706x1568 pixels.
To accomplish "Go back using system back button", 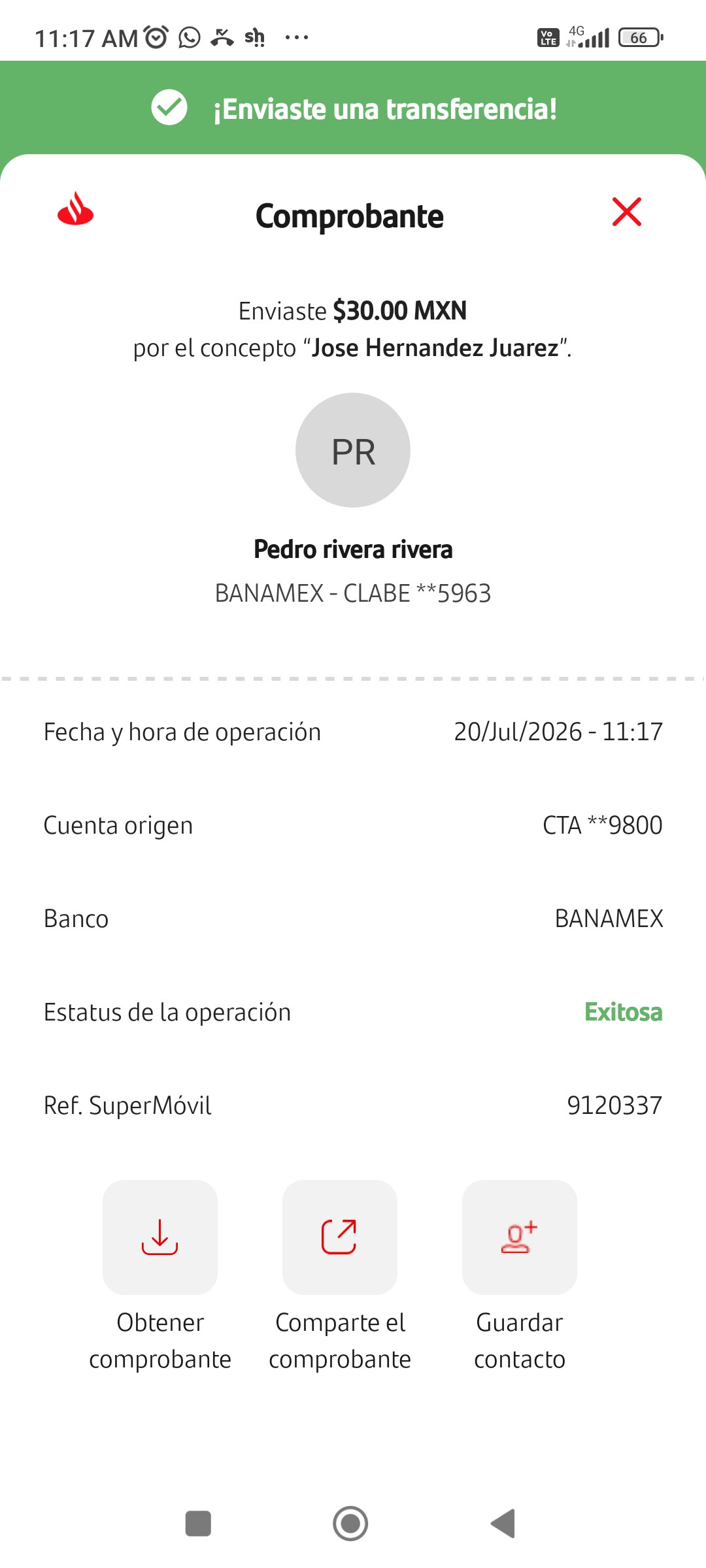I will click(503, 1524).
